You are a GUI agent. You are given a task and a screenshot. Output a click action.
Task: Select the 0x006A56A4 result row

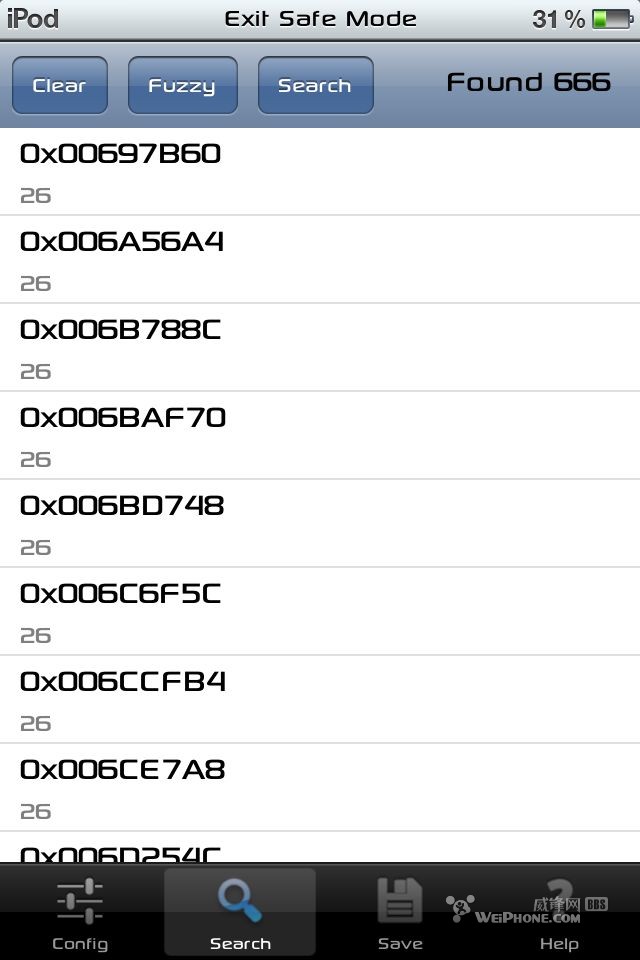tap(320, 260)
